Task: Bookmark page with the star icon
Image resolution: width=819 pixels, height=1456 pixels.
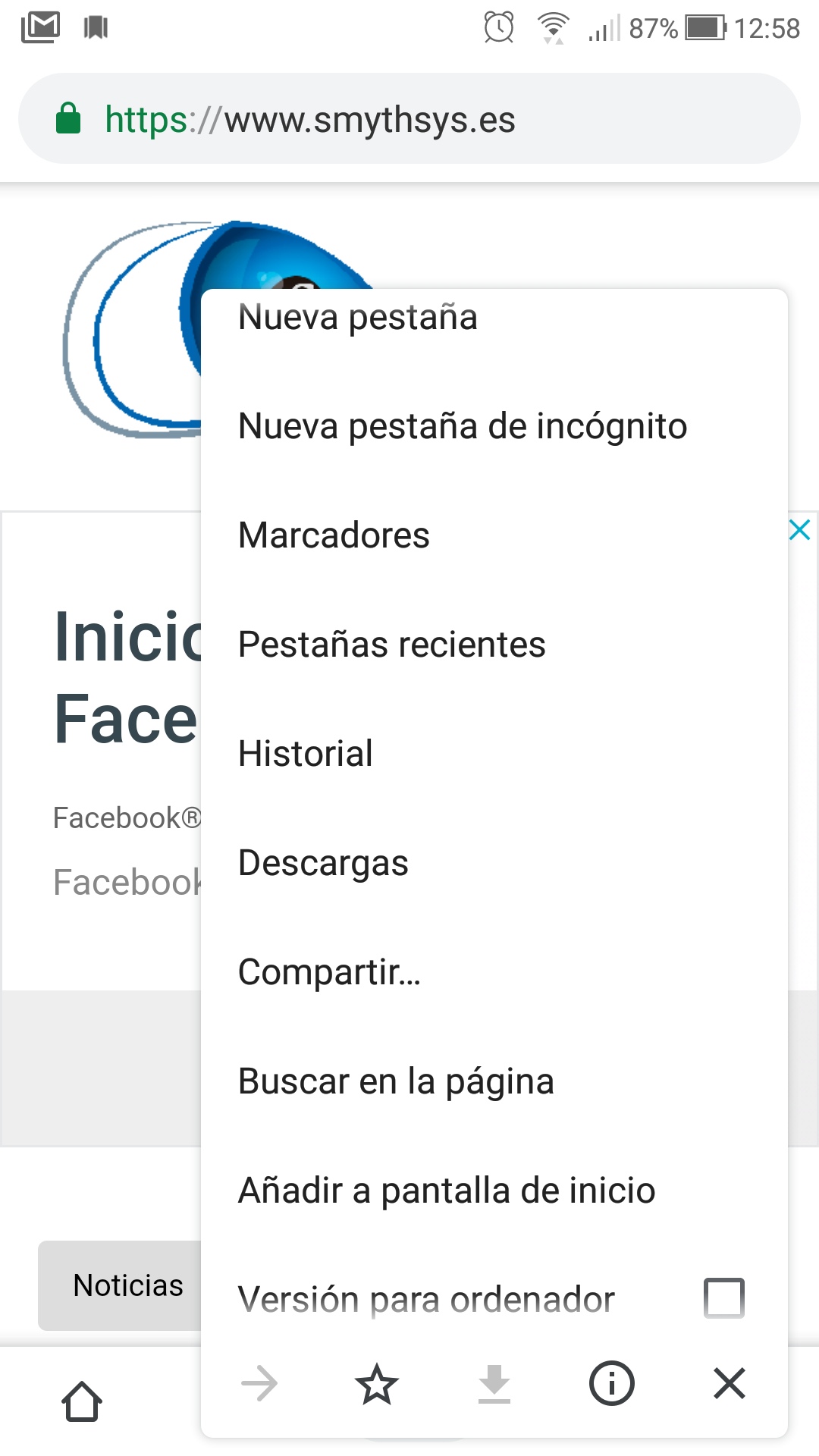Action: pyautogui.click(x=377, y=1384)
